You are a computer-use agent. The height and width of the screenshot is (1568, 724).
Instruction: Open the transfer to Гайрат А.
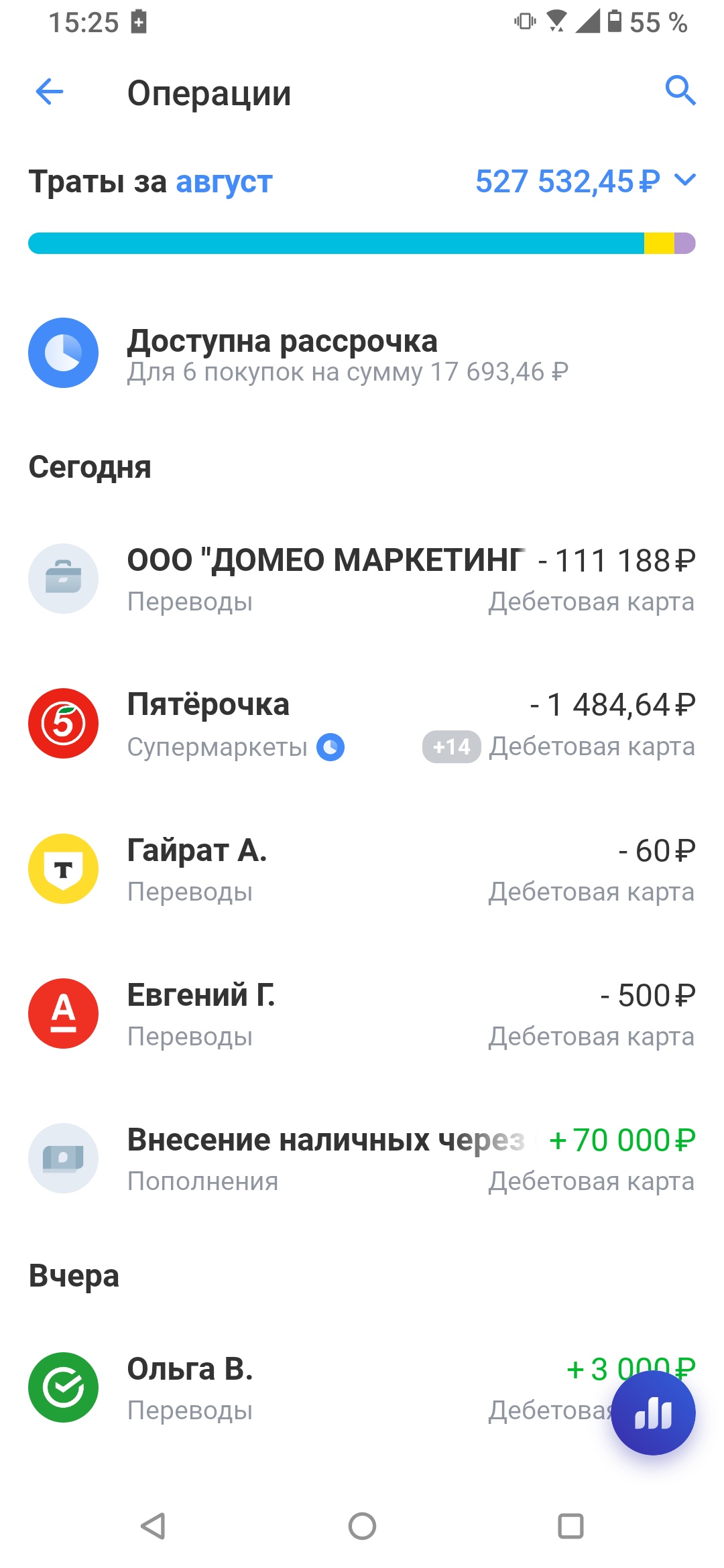click(x=362, y=869)
